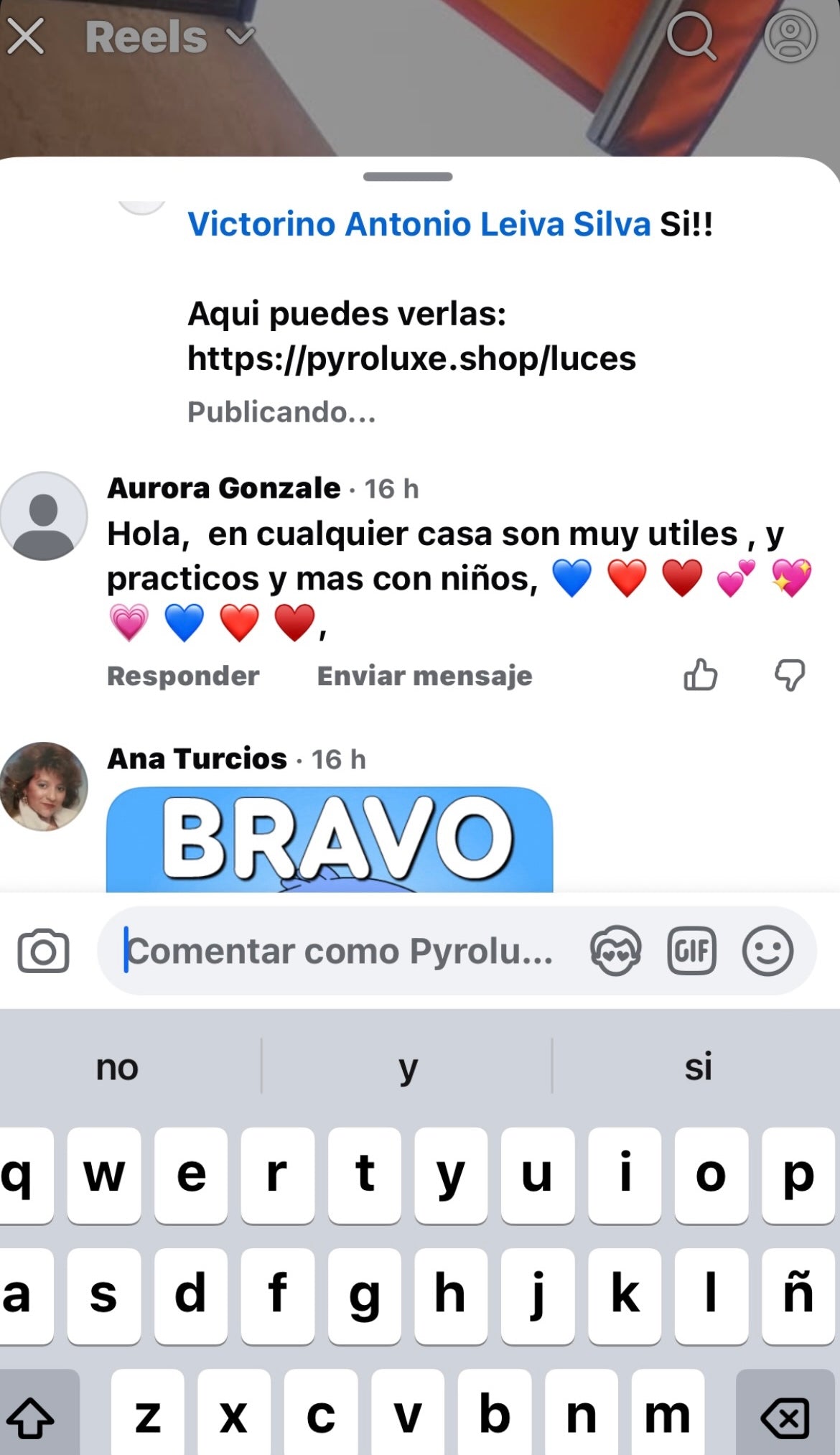The width and height of the screenshot is (840, 1455).
Task: Open Ana Turcios' profile picture
Action: pos(44,786)
